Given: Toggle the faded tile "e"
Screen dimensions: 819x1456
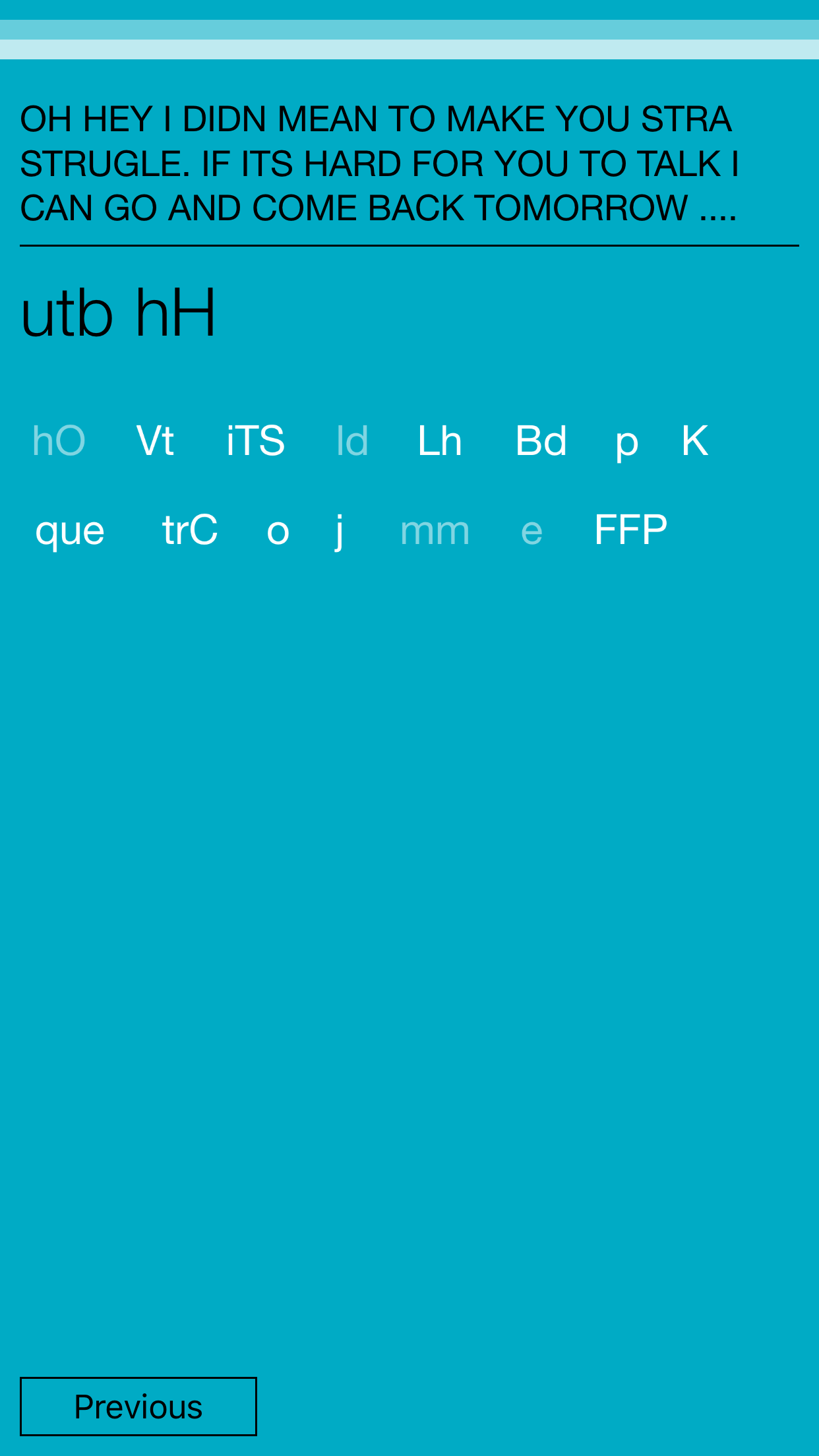Looking at the screenshot, I should click(531, 531).
